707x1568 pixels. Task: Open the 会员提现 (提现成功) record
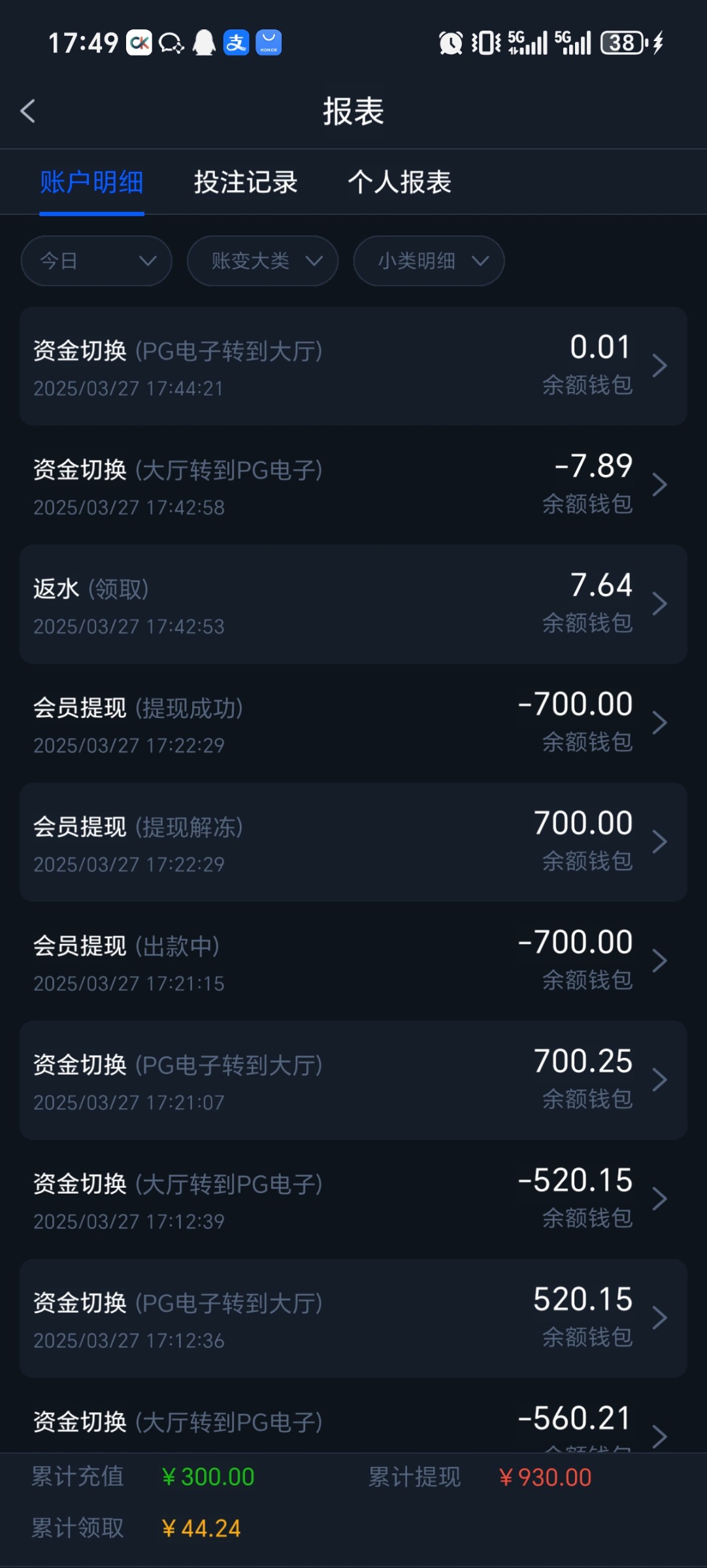(x=354, y=723)
